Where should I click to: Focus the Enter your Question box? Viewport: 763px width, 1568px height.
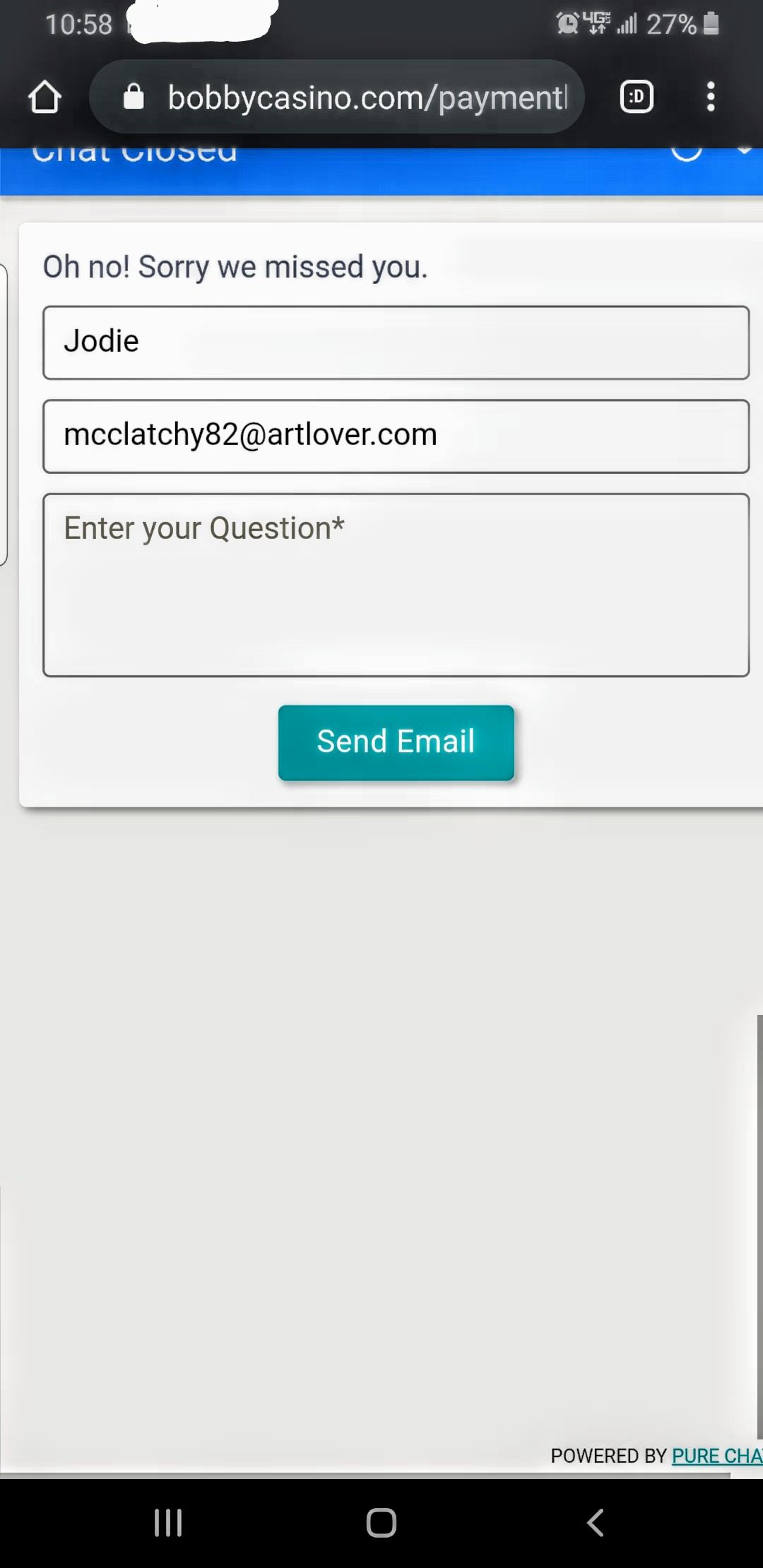[396, 585]
